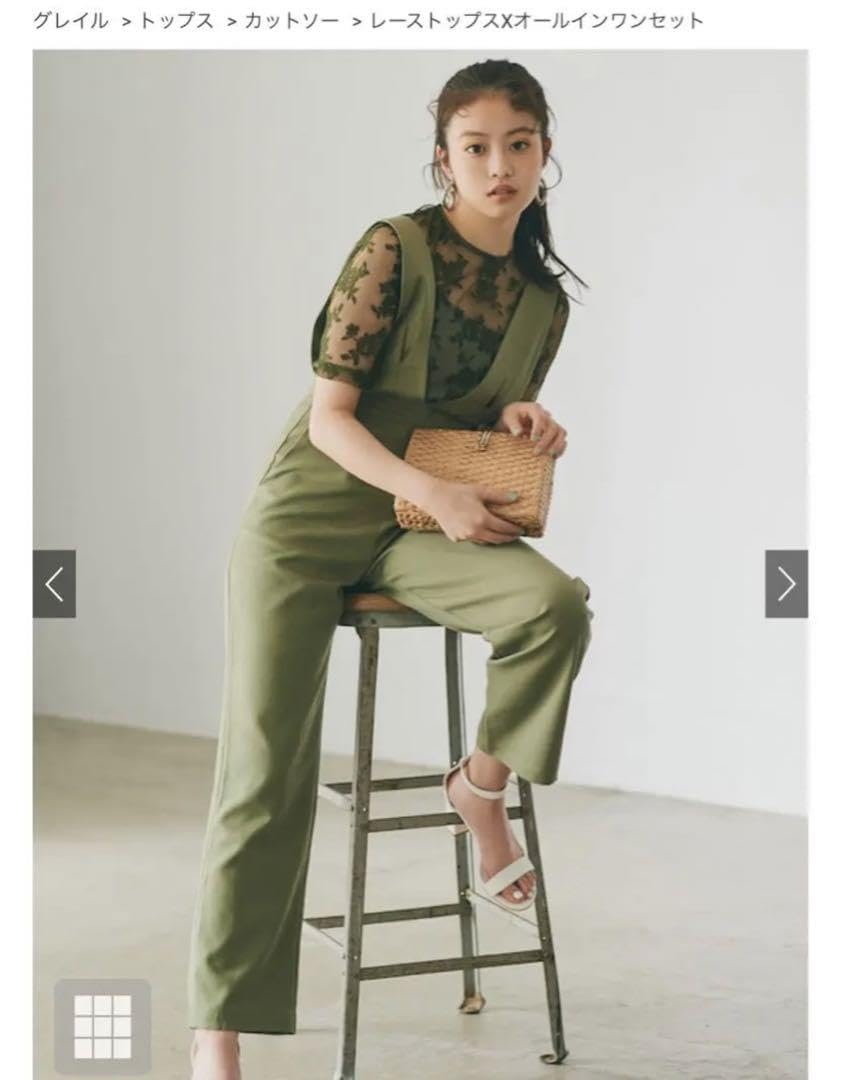The height and width of the screenshot is (1080, 842).
Task: Show the next product photo
Action: coord(786,584)
